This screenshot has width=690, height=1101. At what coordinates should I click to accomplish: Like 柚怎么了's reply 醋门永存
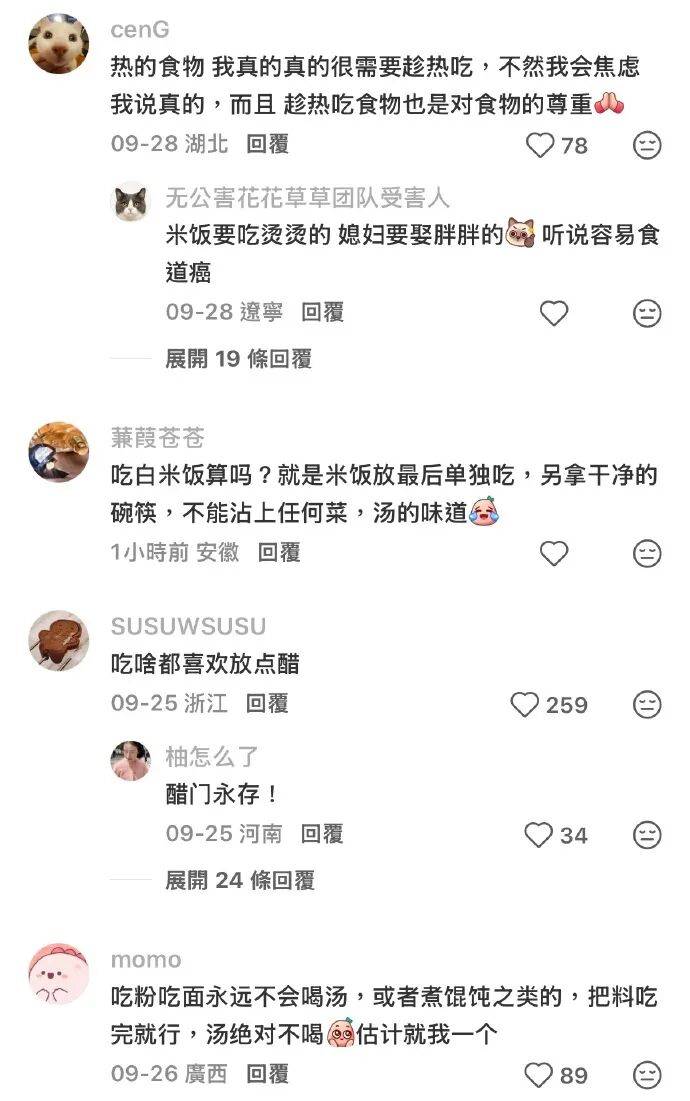coord(540,835)
